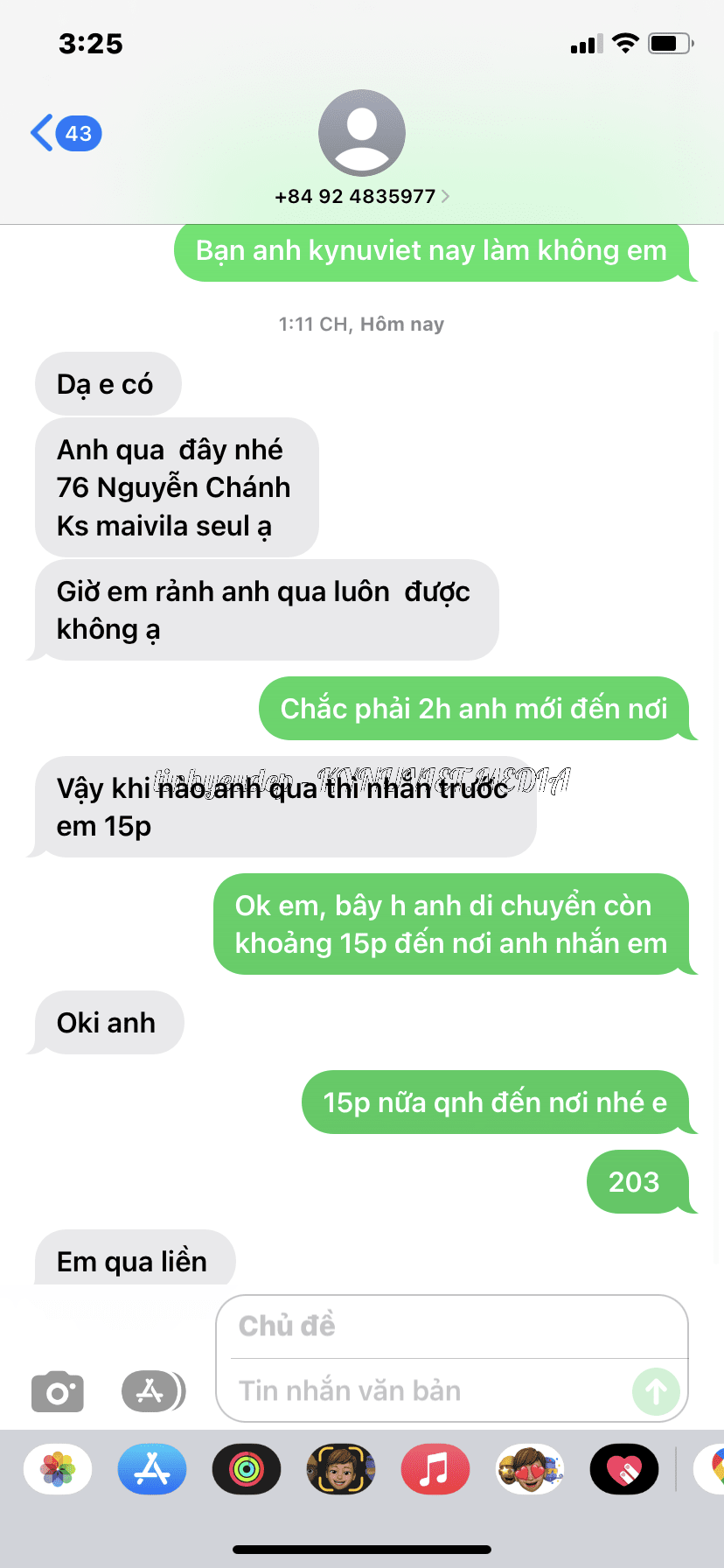Viewport: 724px width, 1568px height.
Task: Go back to the messages list
Action: pos(63,133)
